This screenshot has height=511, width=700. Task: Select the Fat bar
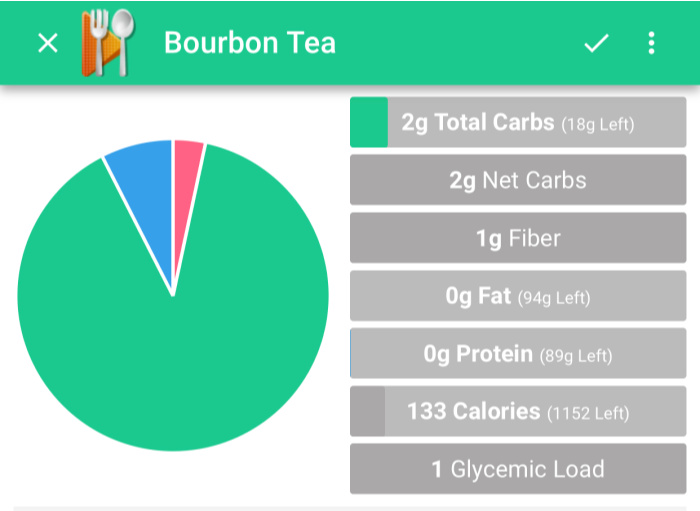[x=518, y=297]
